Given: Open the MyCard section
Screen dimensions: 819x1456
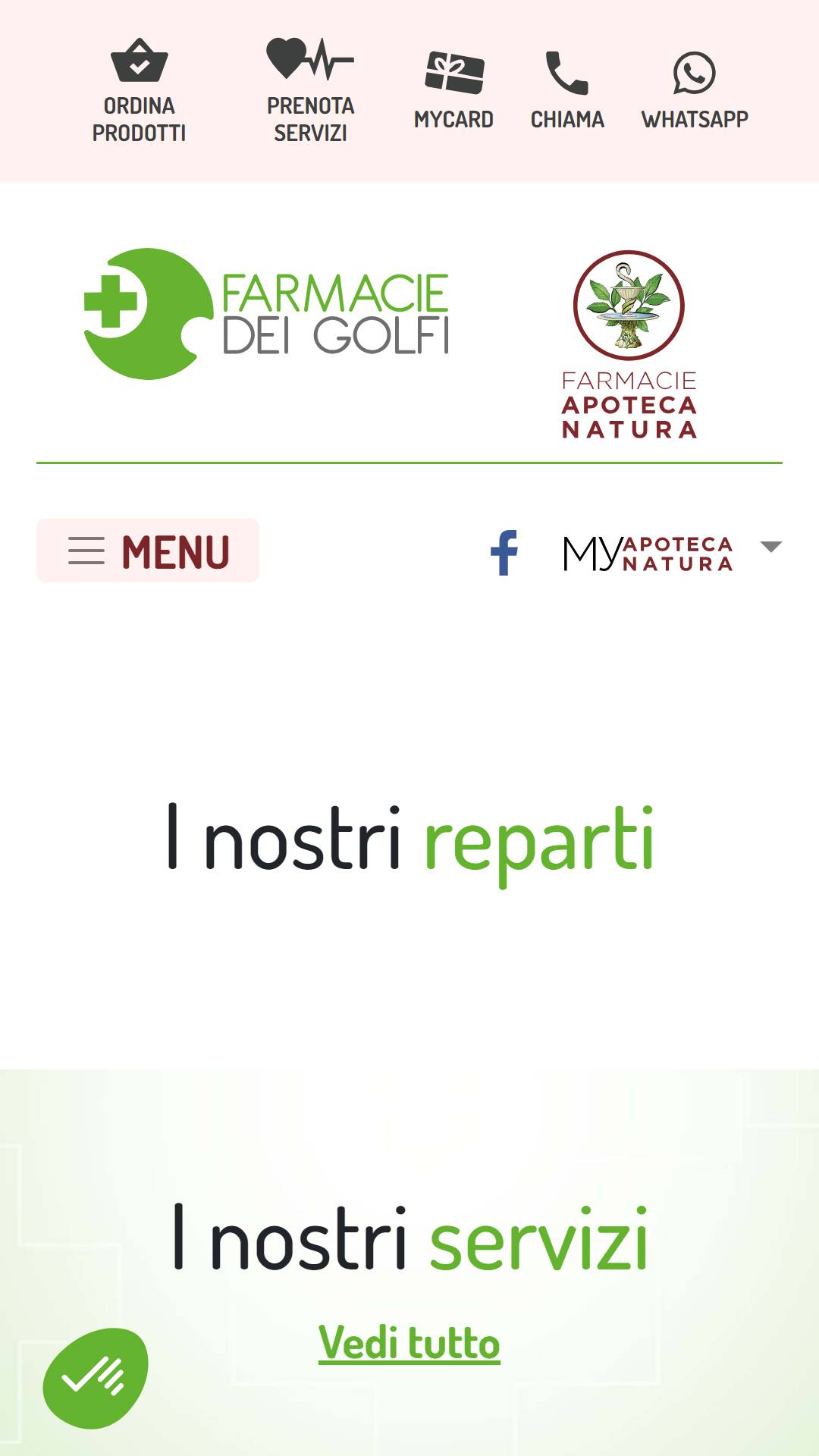Looking at the screenshot, I should [x=453, y=91].
